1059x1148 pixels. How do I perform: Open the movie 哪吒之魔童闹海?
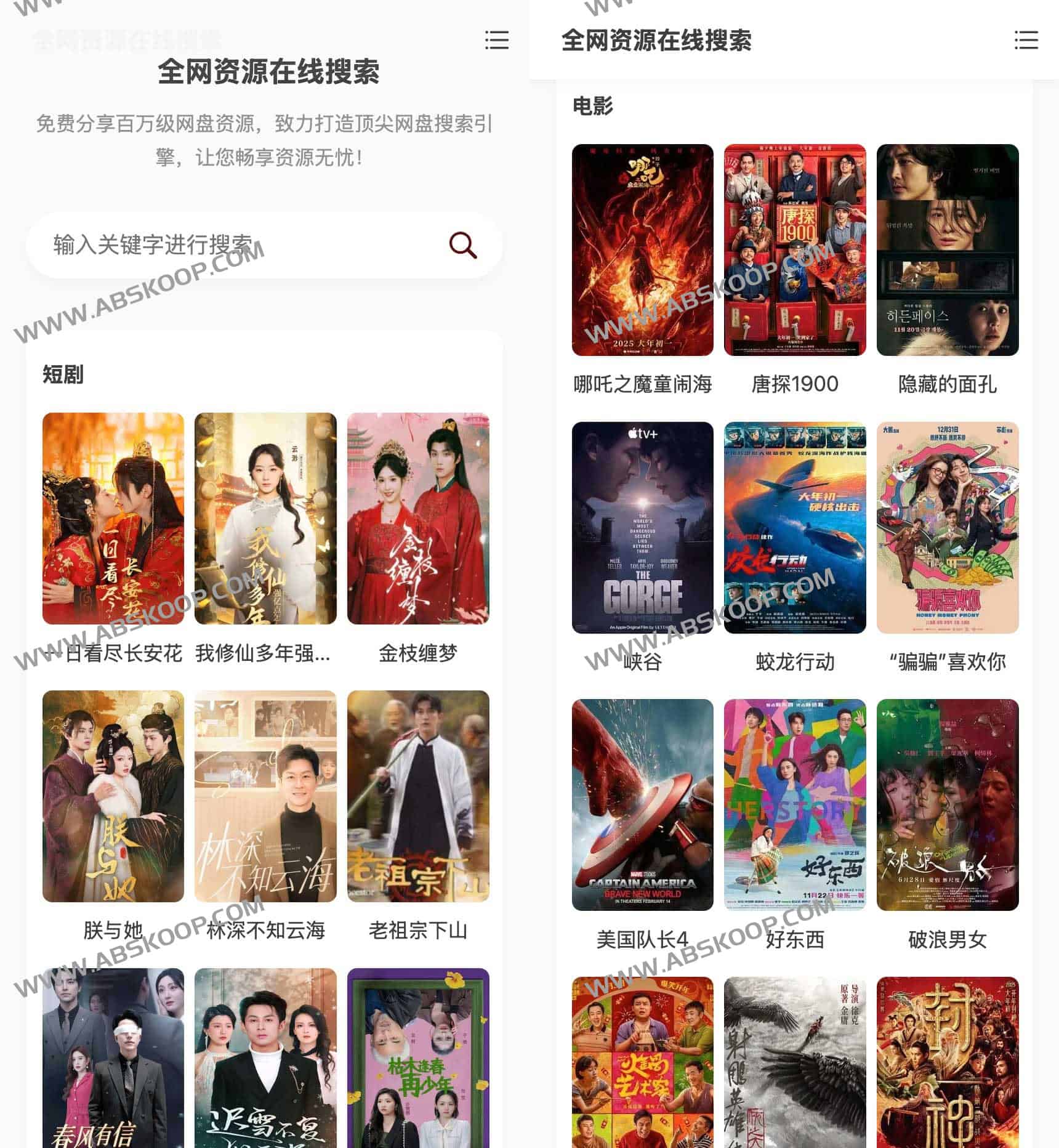[x=642, y=249]
